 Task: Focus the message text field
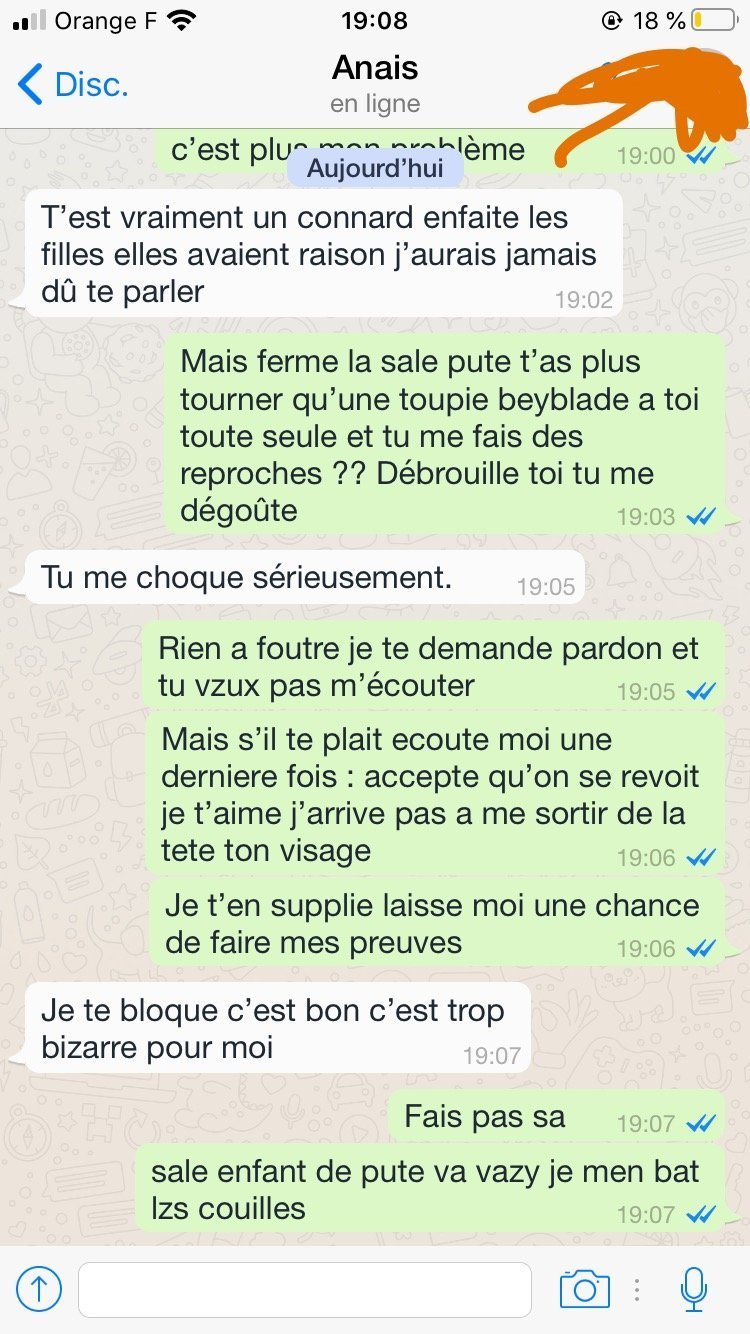click(x=304, y=1290)
